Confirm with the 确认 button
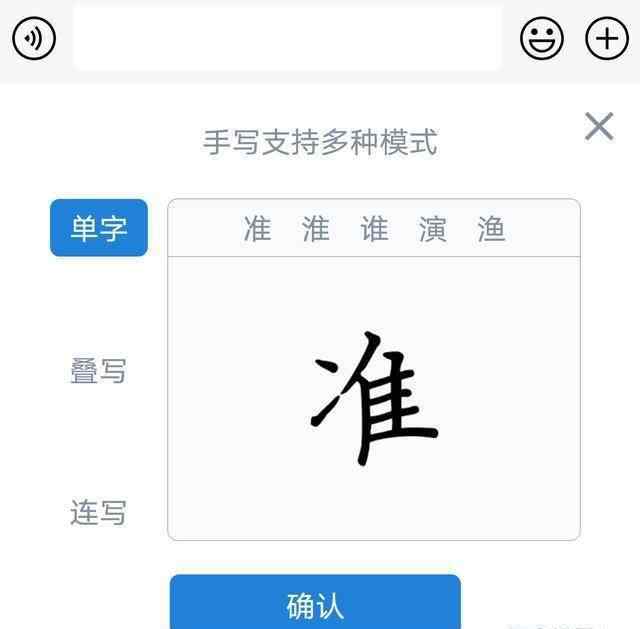 [315, 603]
